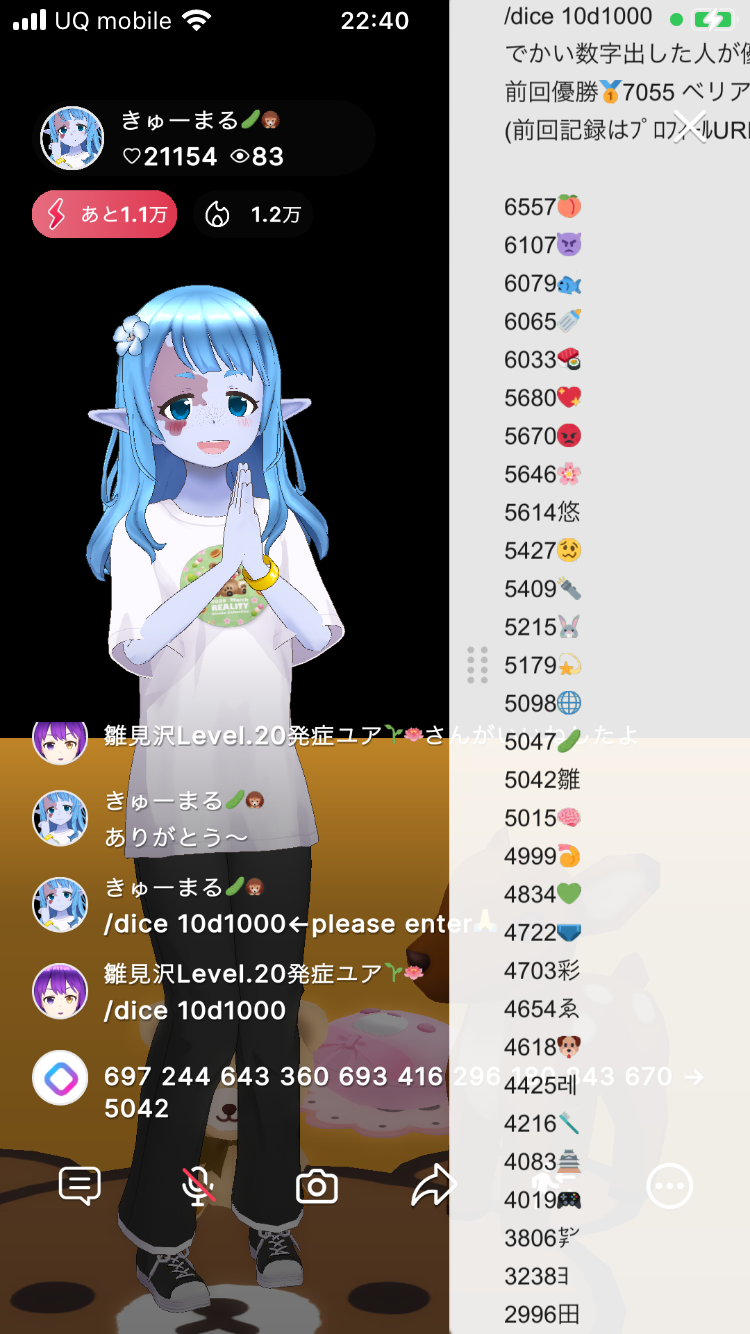Share this live stream
This screenshot has height=1334, width=750.
434,1187
